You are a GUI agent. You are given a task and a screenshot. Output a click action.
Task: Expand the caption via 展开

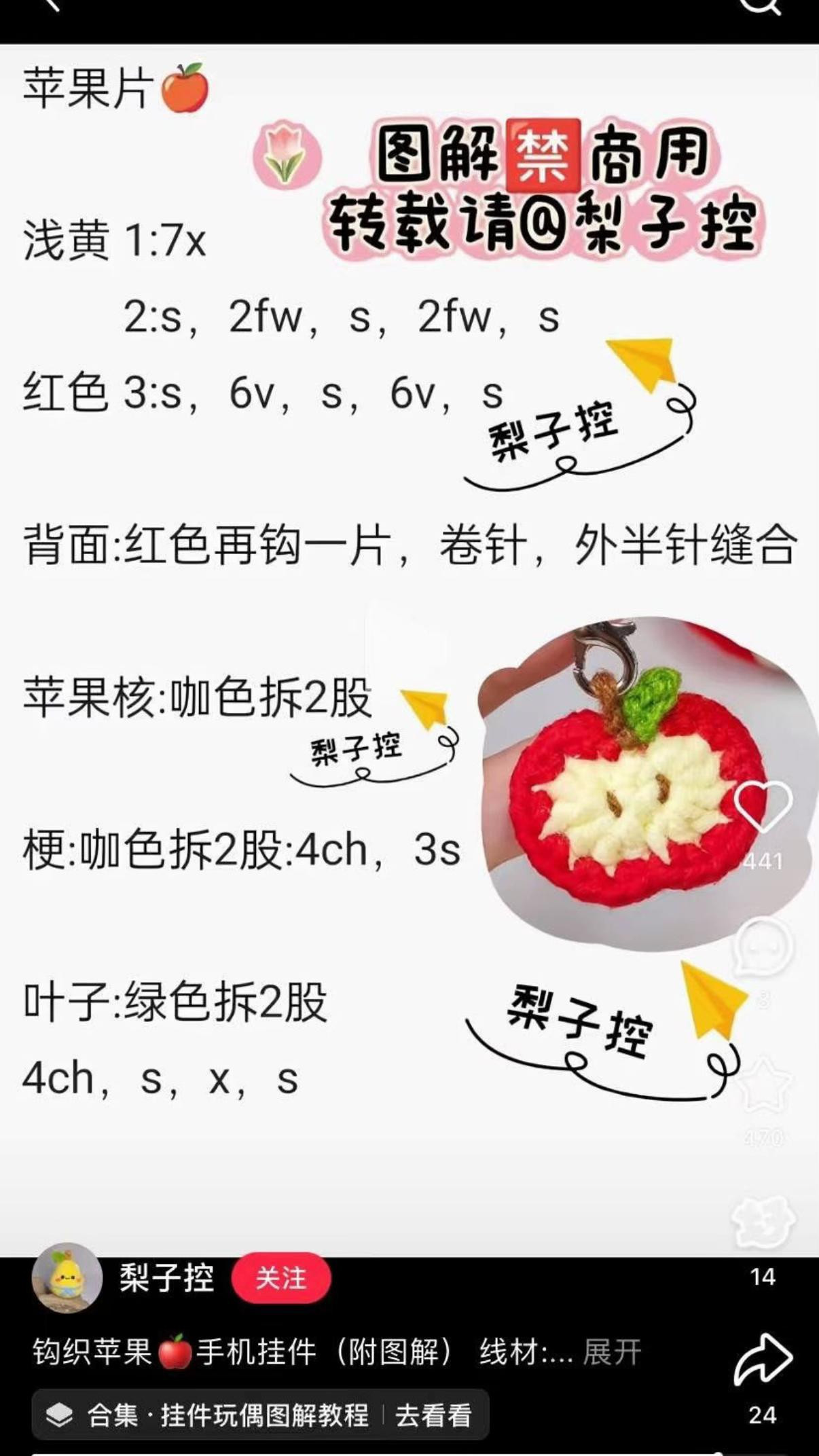pyautogui.click(x=611, y=1352)
